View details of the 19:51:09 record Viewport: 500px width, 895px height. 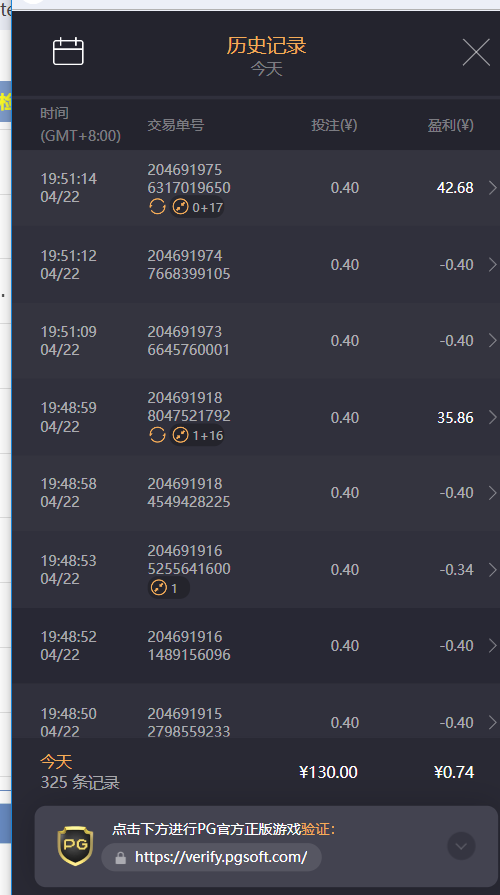256,340
